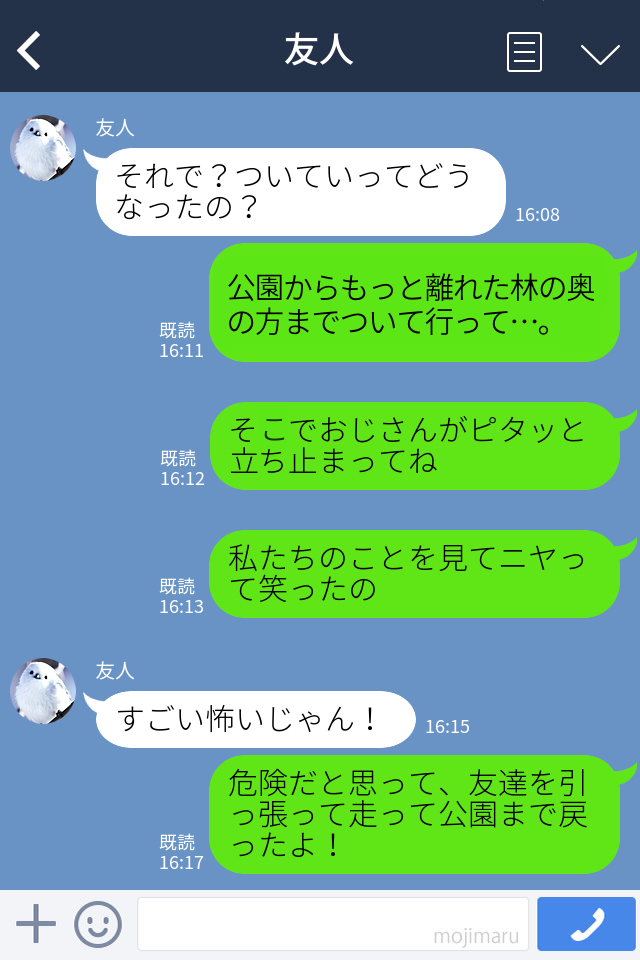Open the plus attachment menu
640x960 pixels.
point(36,924)
